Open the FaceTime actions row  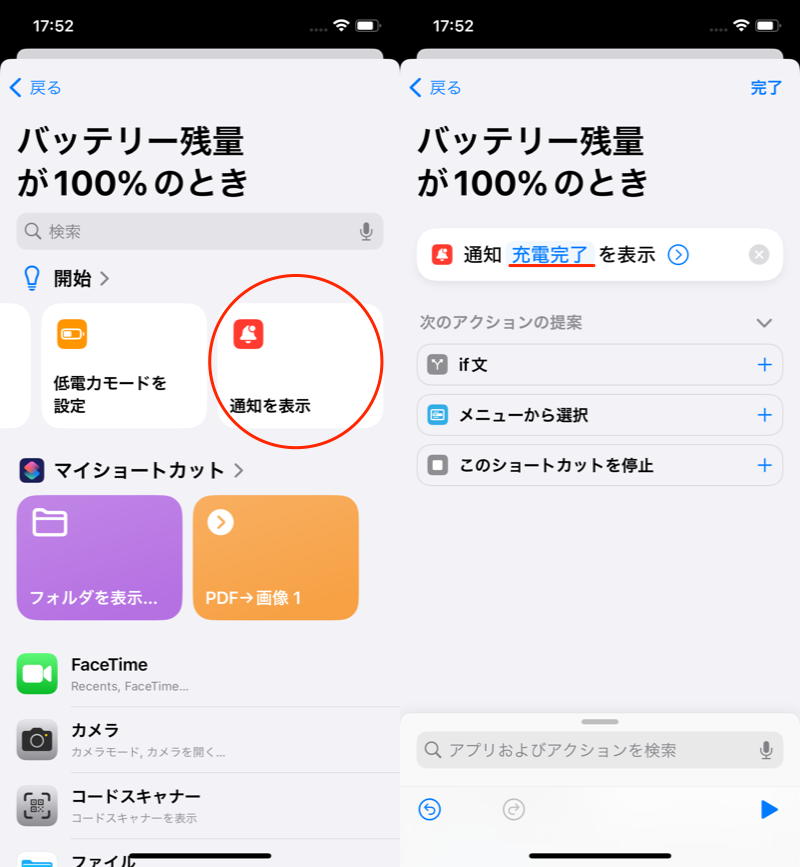(x=200, y=674)
